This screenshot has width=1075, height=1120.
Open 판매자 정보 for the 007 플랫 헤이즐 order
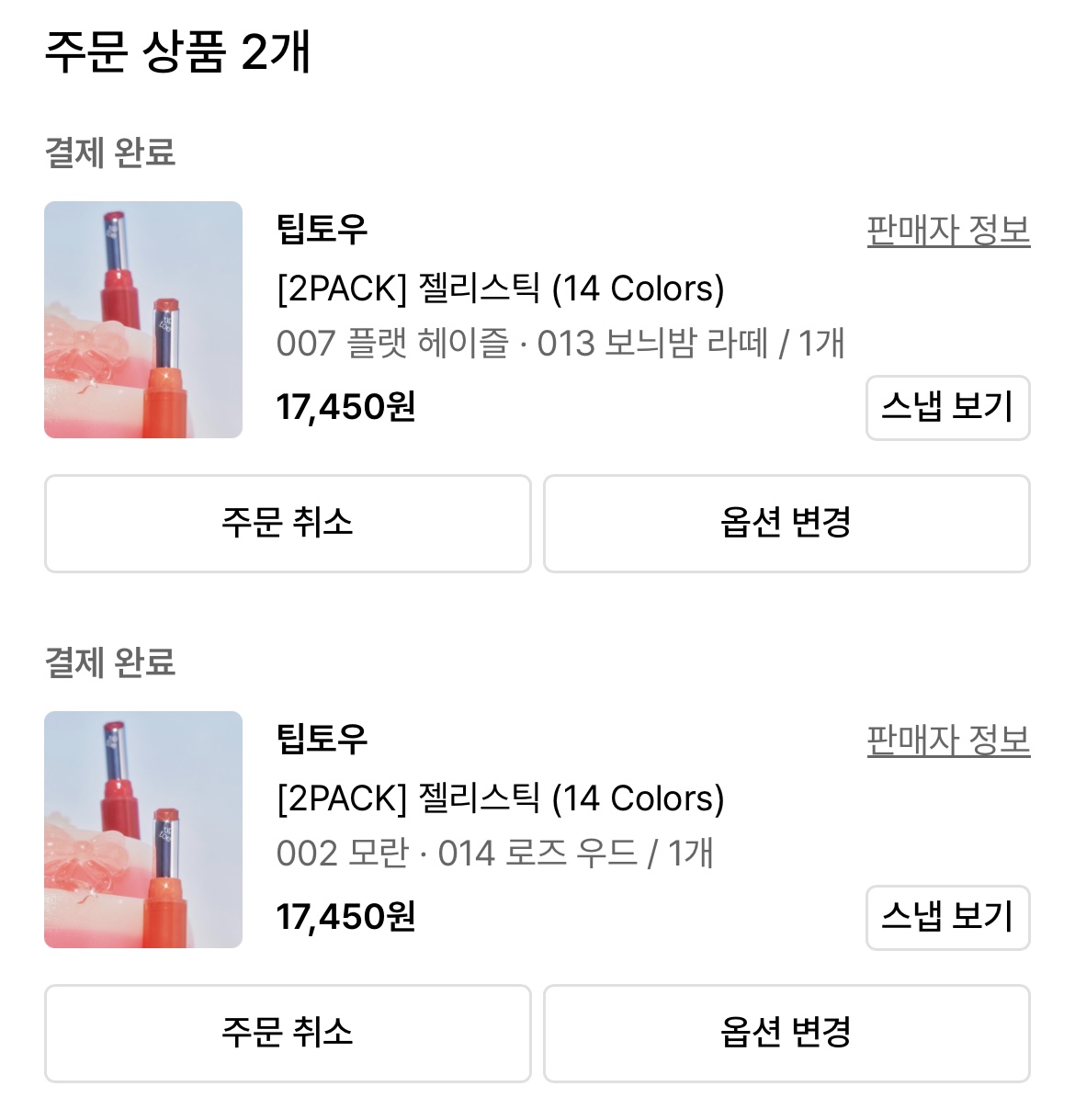click(947, 230)
